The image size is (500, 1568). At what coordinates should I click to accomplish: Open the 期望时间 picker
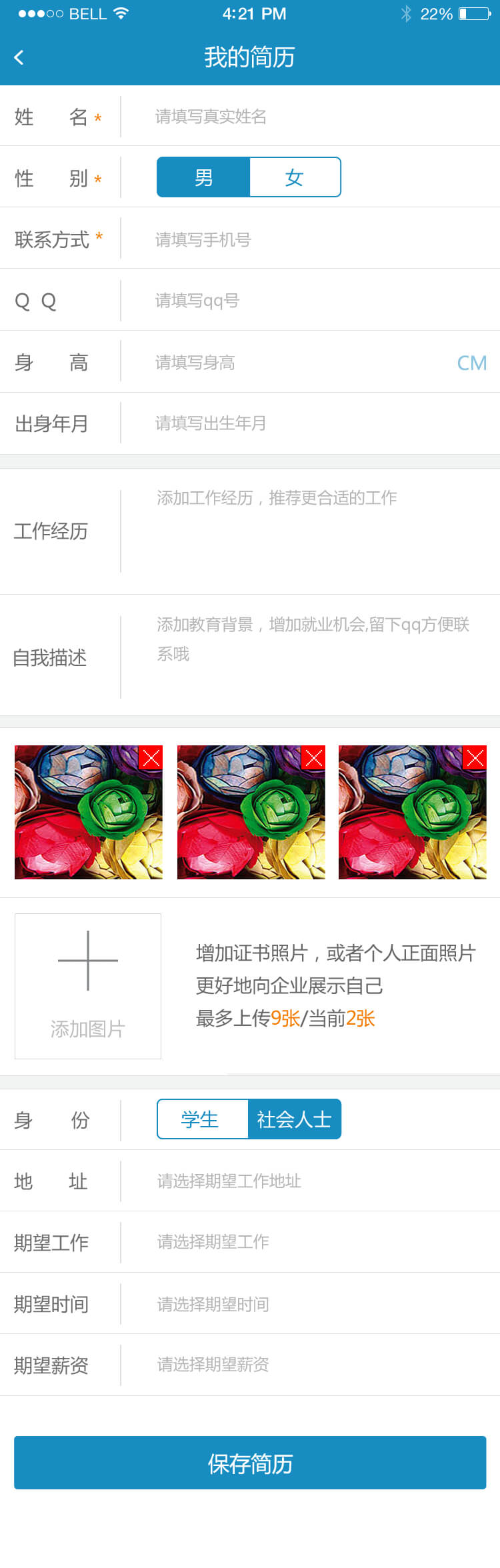307,1304
